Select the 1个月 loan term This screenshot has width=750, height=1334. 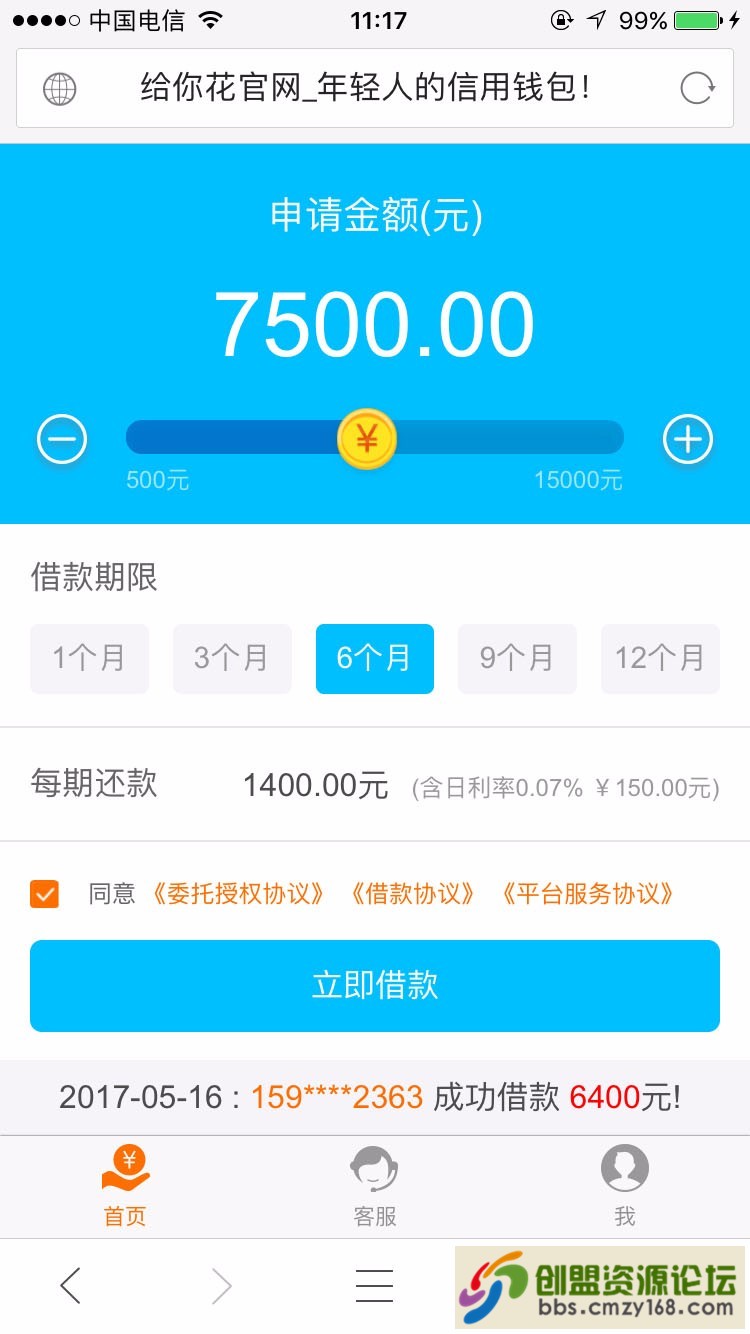pos(89,658)
